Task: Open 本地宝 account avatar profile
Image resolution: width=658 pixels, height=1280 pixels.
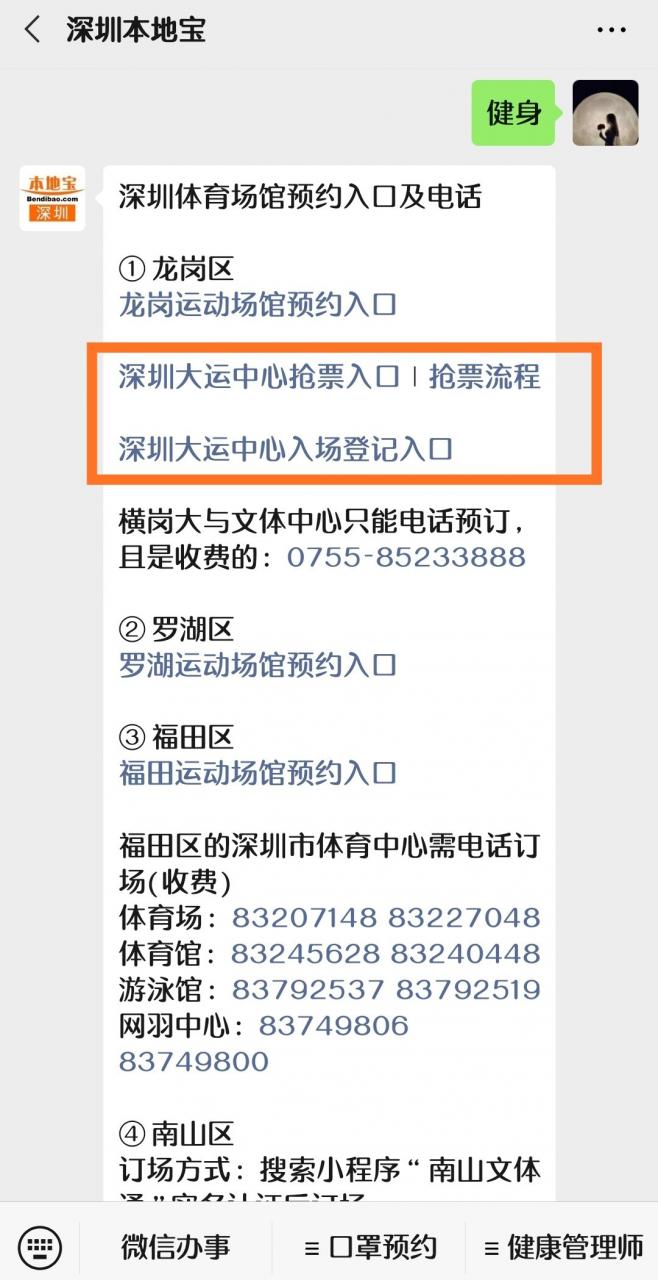Action: click(x=52, y=198)
